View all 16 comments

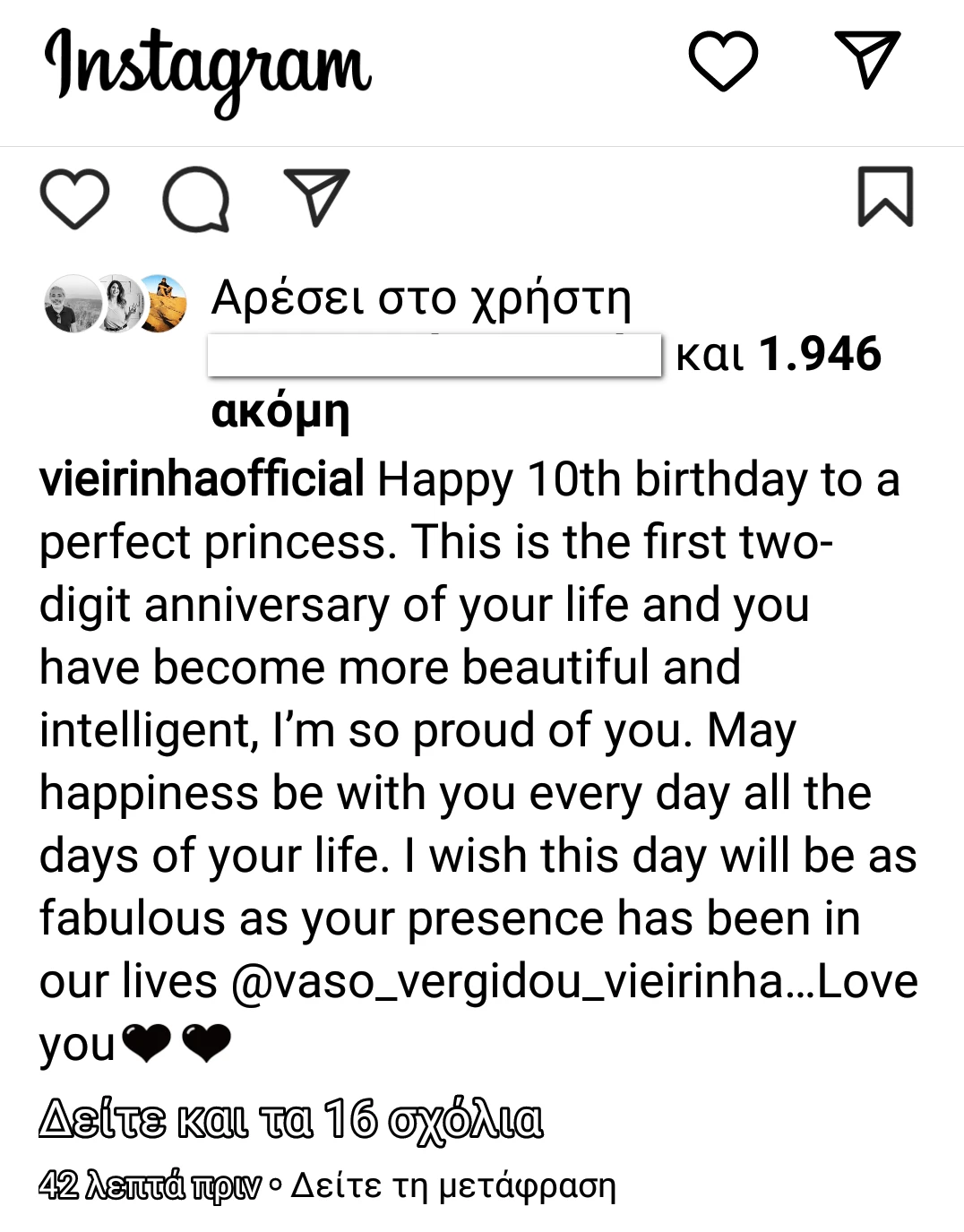pyautogui.click(x=291, y=1119)
